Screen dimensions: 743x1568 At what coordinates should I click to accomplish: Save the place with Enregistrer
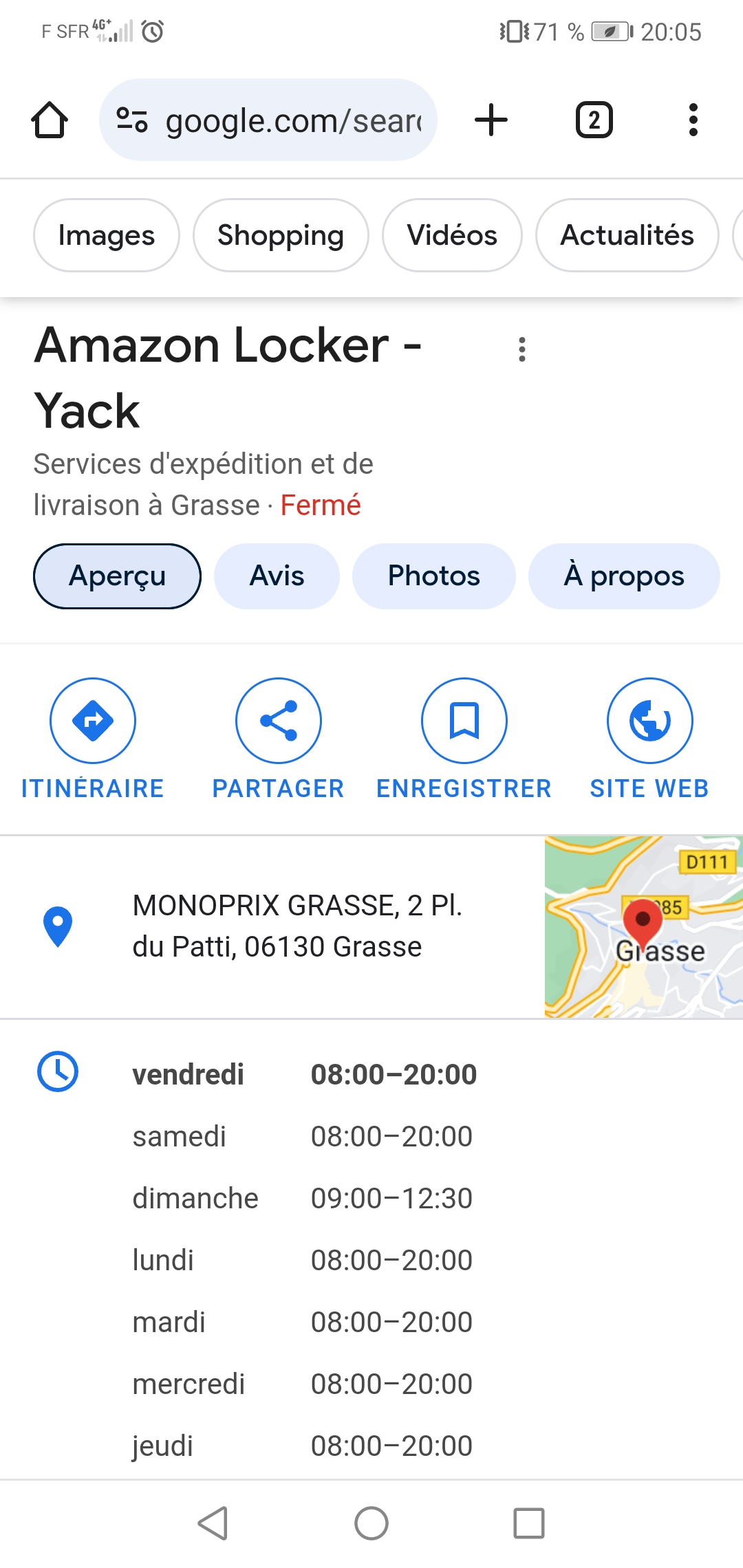(464, 721)
